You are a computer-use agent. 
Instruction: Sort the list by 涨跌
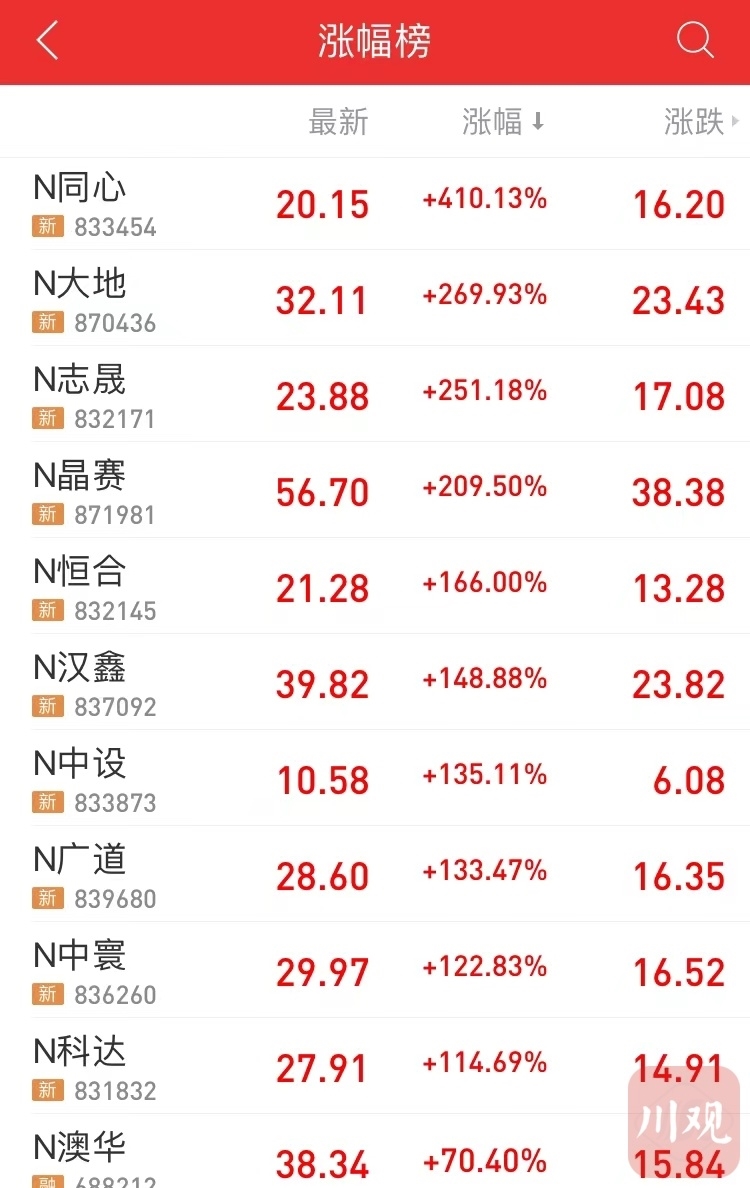click(698, 122)
